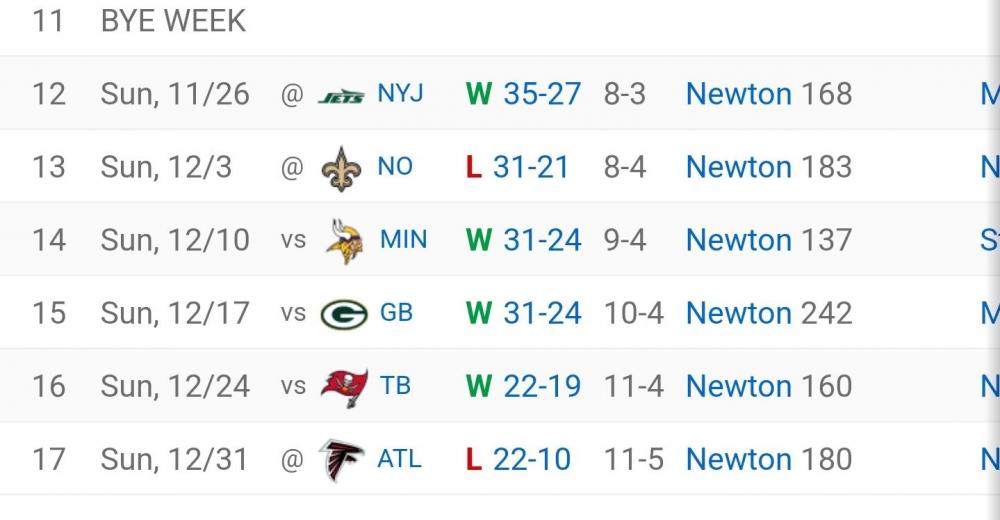
Task: Open the ATL team link
Action: 399,459
